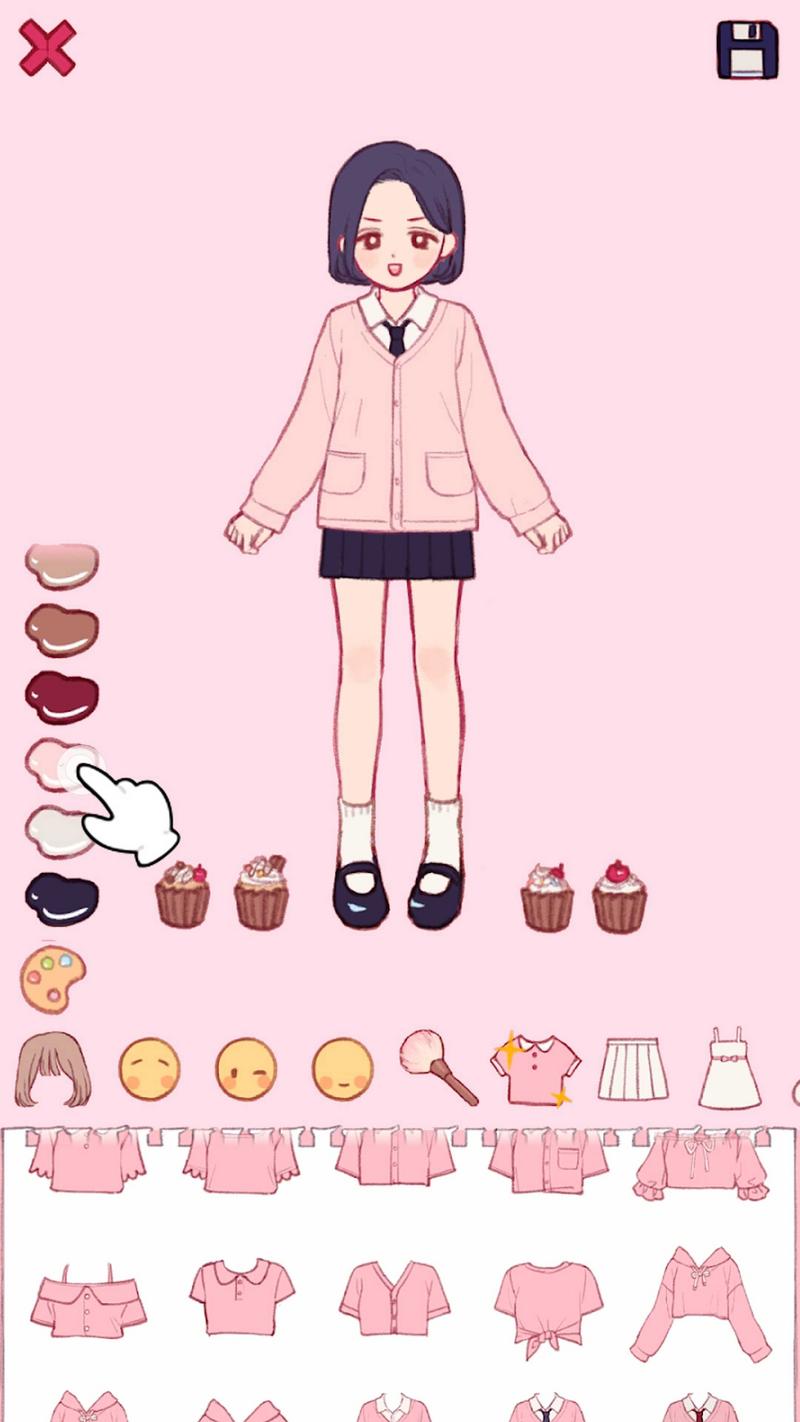This screenshot has width=800, height=1422.
Task: Choose the navy blue color swatch
Action: tap(62, 899)
